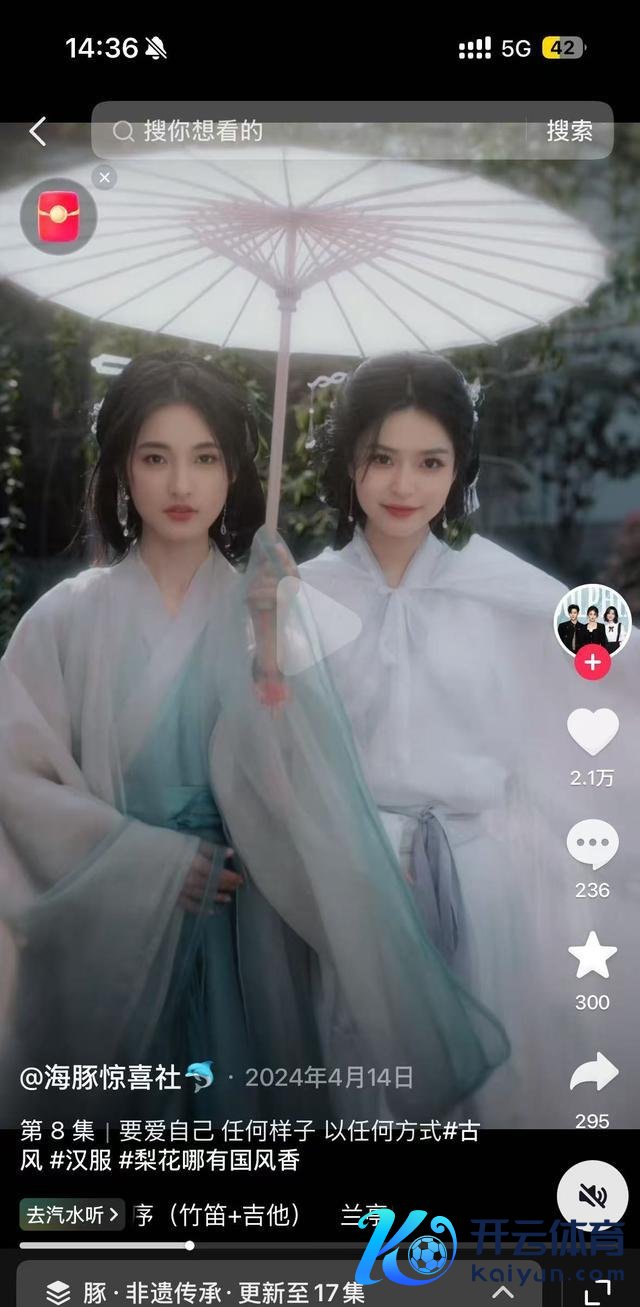
Task: Like the video with the heart icon
Action: [x=592, y=733]
